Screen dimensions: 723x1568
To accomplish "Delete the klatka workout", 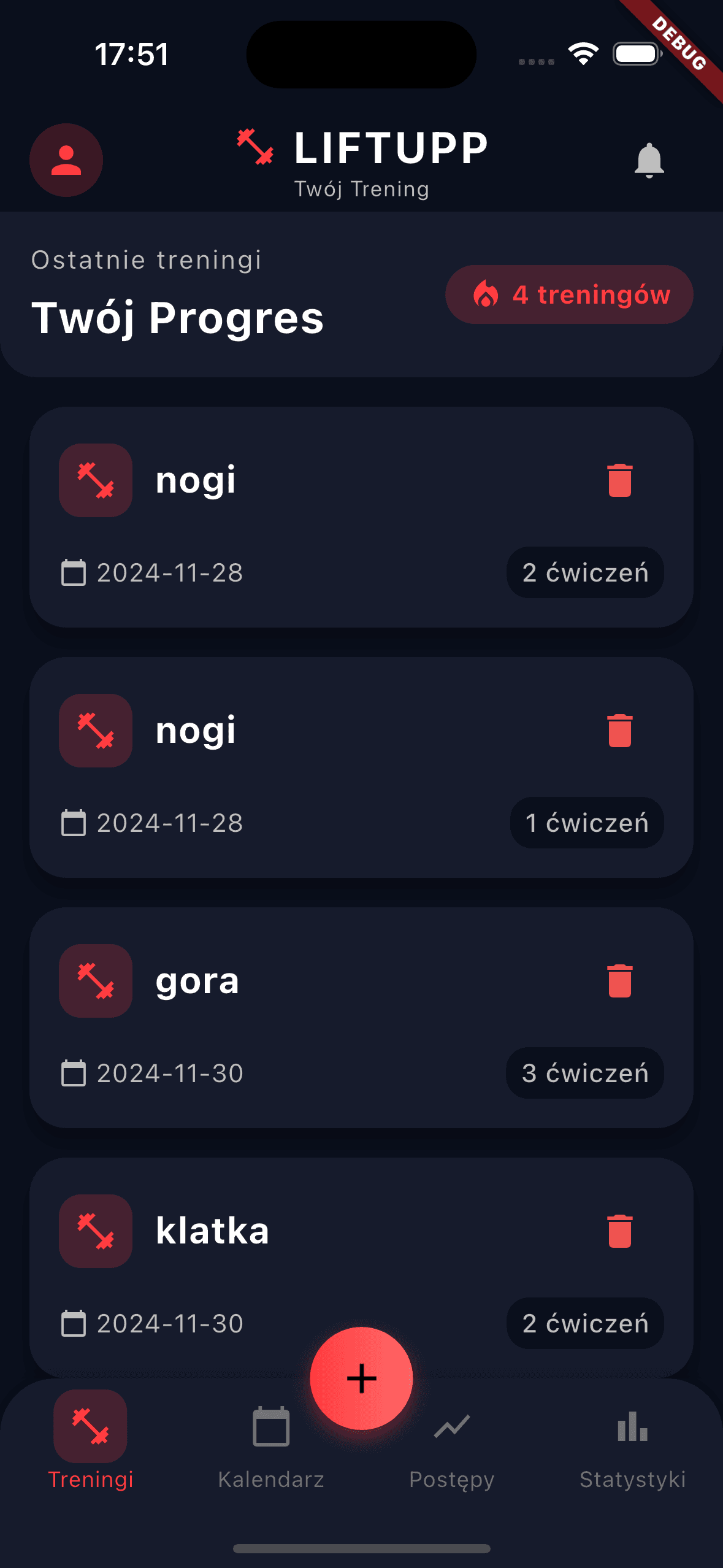I will [619, 1231].
